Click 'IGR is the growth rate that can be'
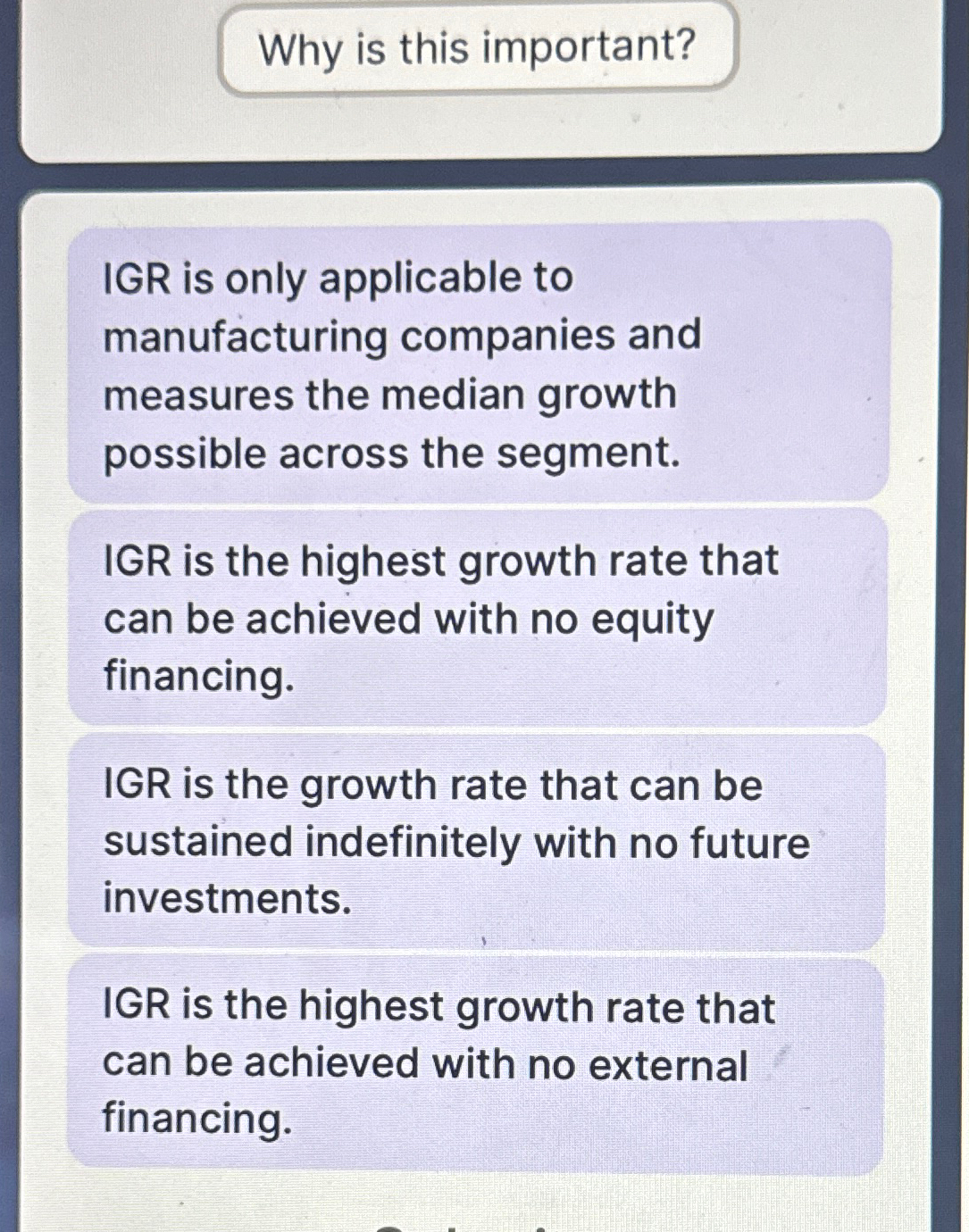This screenshot has width=969, height=1232. (x=433, y=783)
